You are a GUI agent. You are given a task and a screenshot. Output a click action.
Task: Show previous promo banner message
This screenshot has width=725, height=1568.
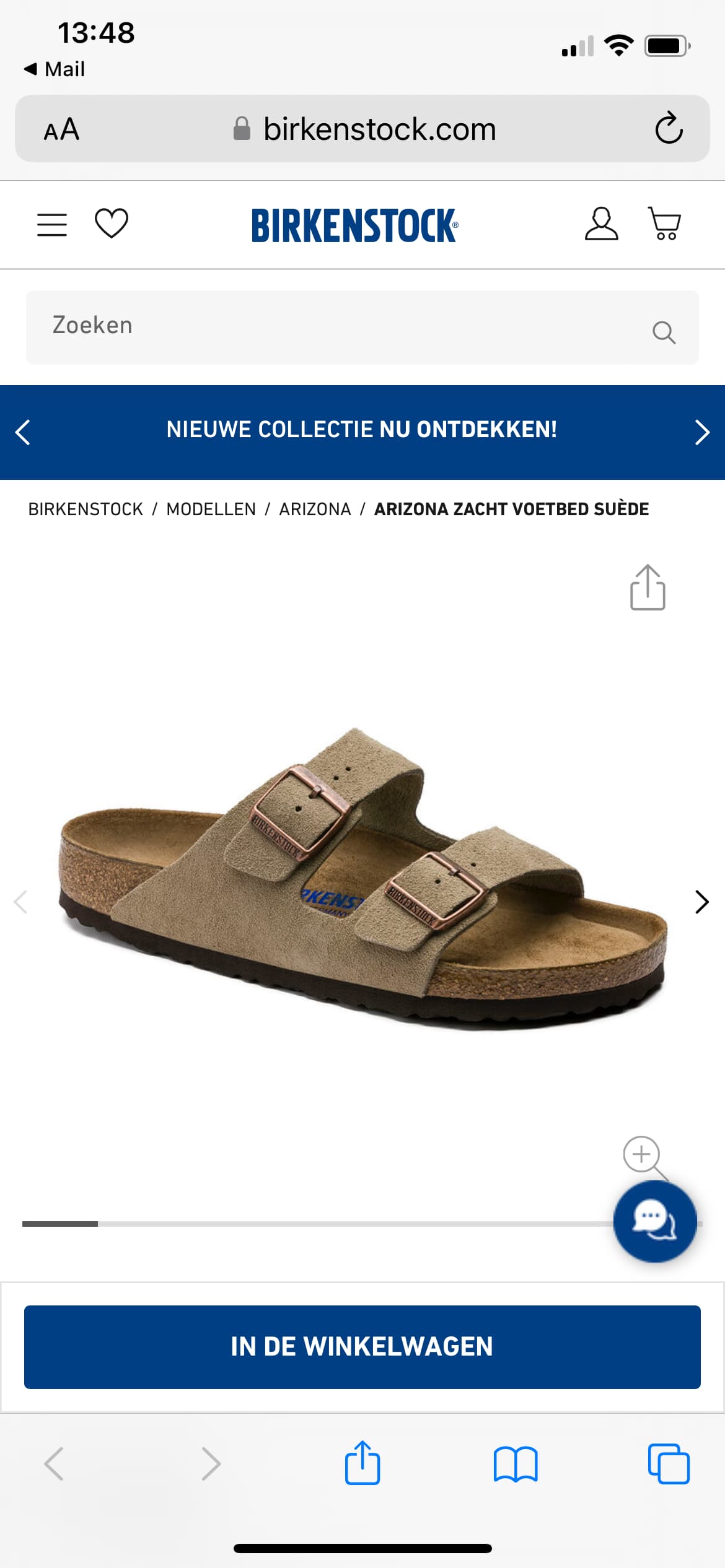coord(23,432)
